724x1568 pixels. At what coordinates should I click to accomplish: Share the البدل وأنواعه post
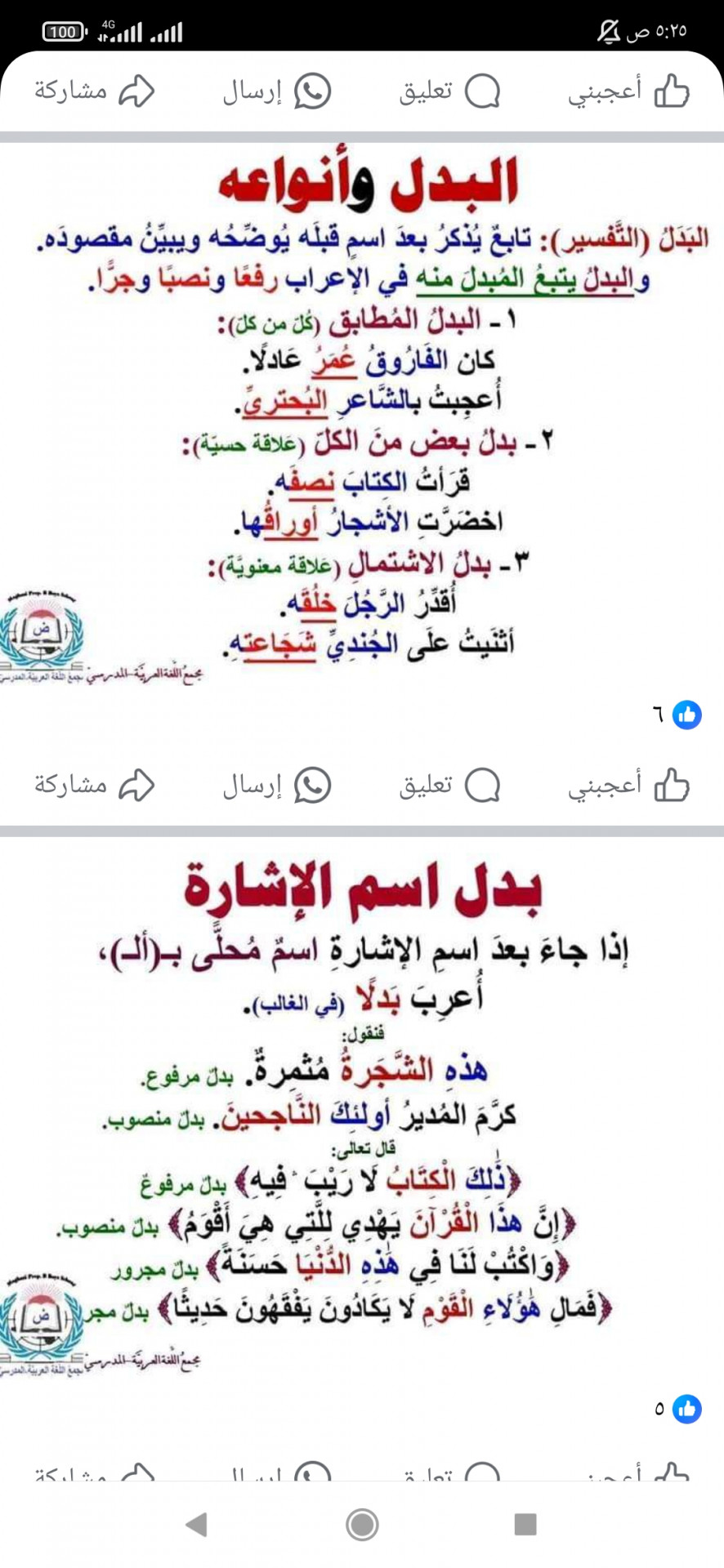point(94,786)
